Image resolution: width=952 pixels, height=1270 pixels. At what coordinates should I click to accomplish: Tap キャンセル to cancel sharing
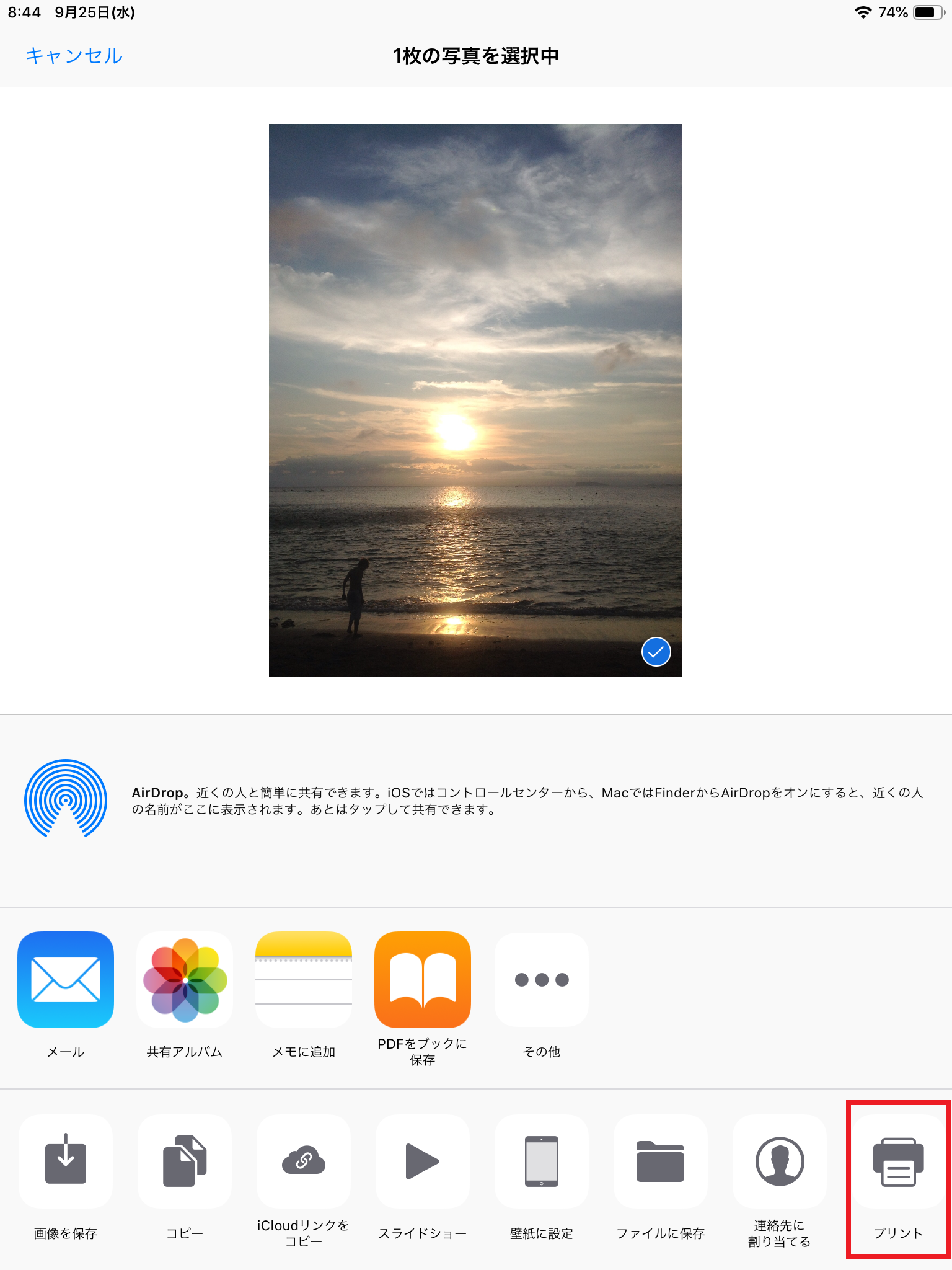74,56
